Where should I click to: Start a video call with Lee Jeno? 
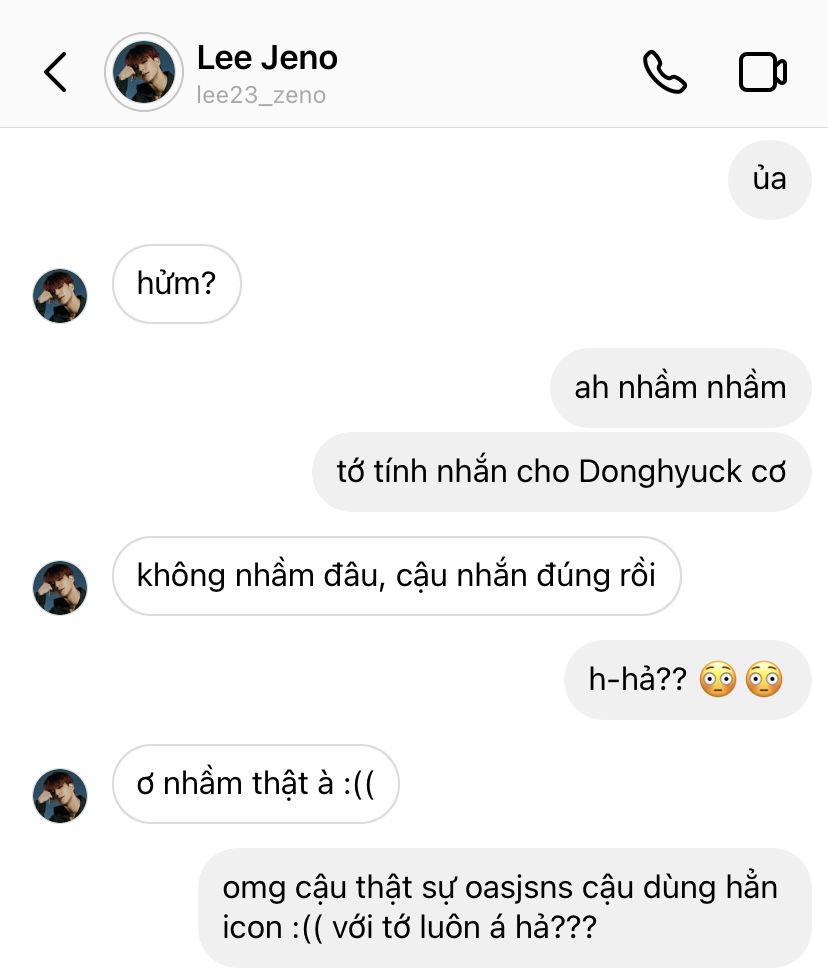(762, 72)
